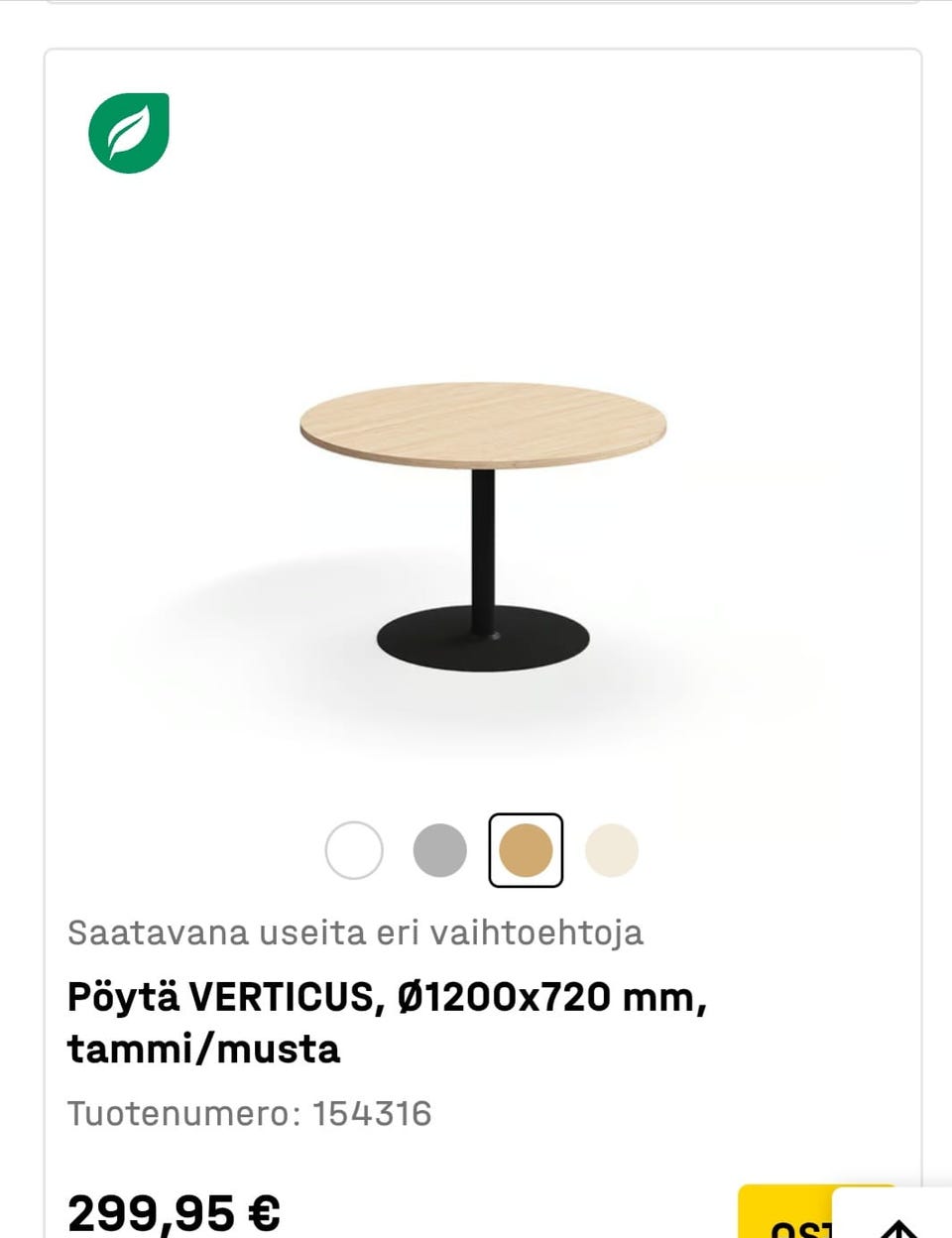952x1238 pixels.
Task: Click the "Saatavana useita eri vaihtoehtoja" text
Action: tap(355, 932)
